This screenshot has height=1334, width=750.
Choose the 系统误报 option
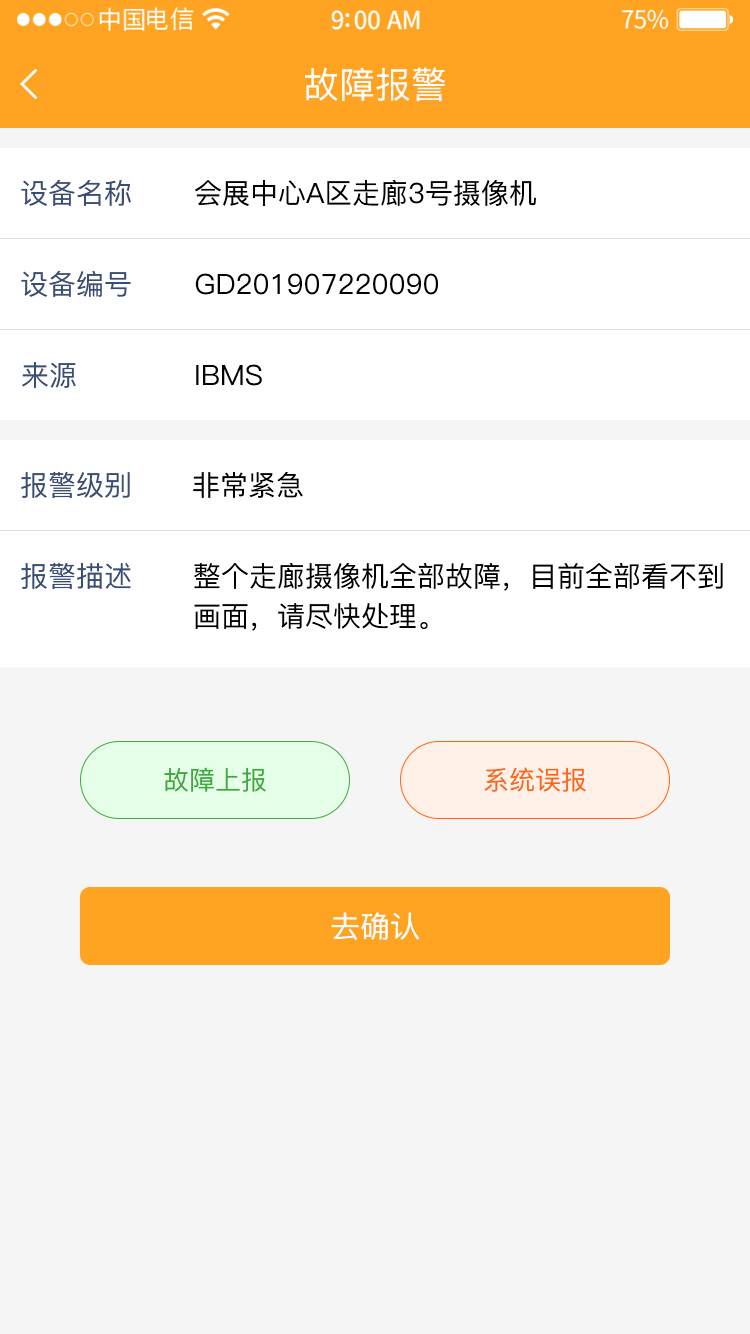pos(535,780)
